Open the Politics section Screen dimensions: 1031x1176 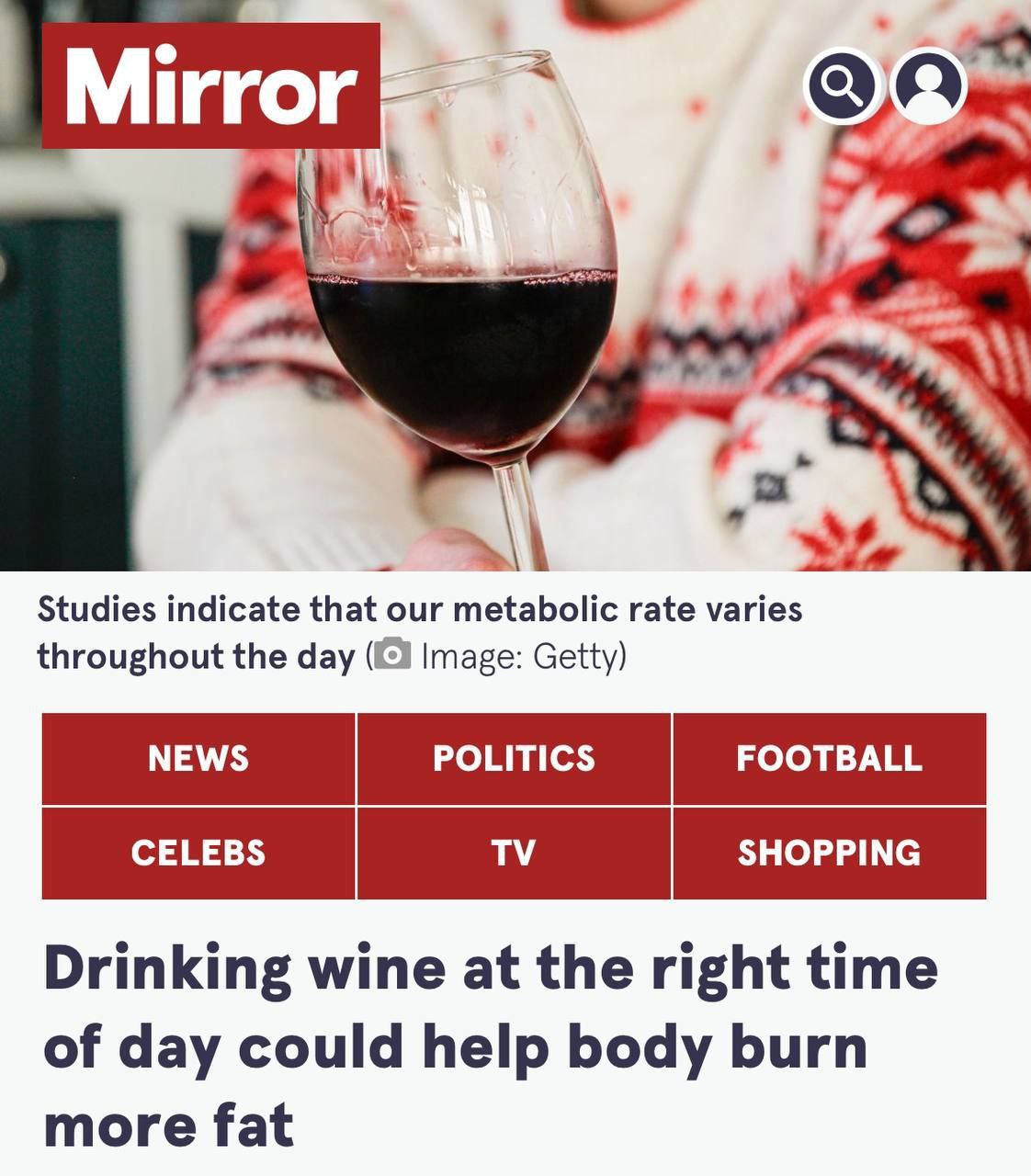point(514,759)
